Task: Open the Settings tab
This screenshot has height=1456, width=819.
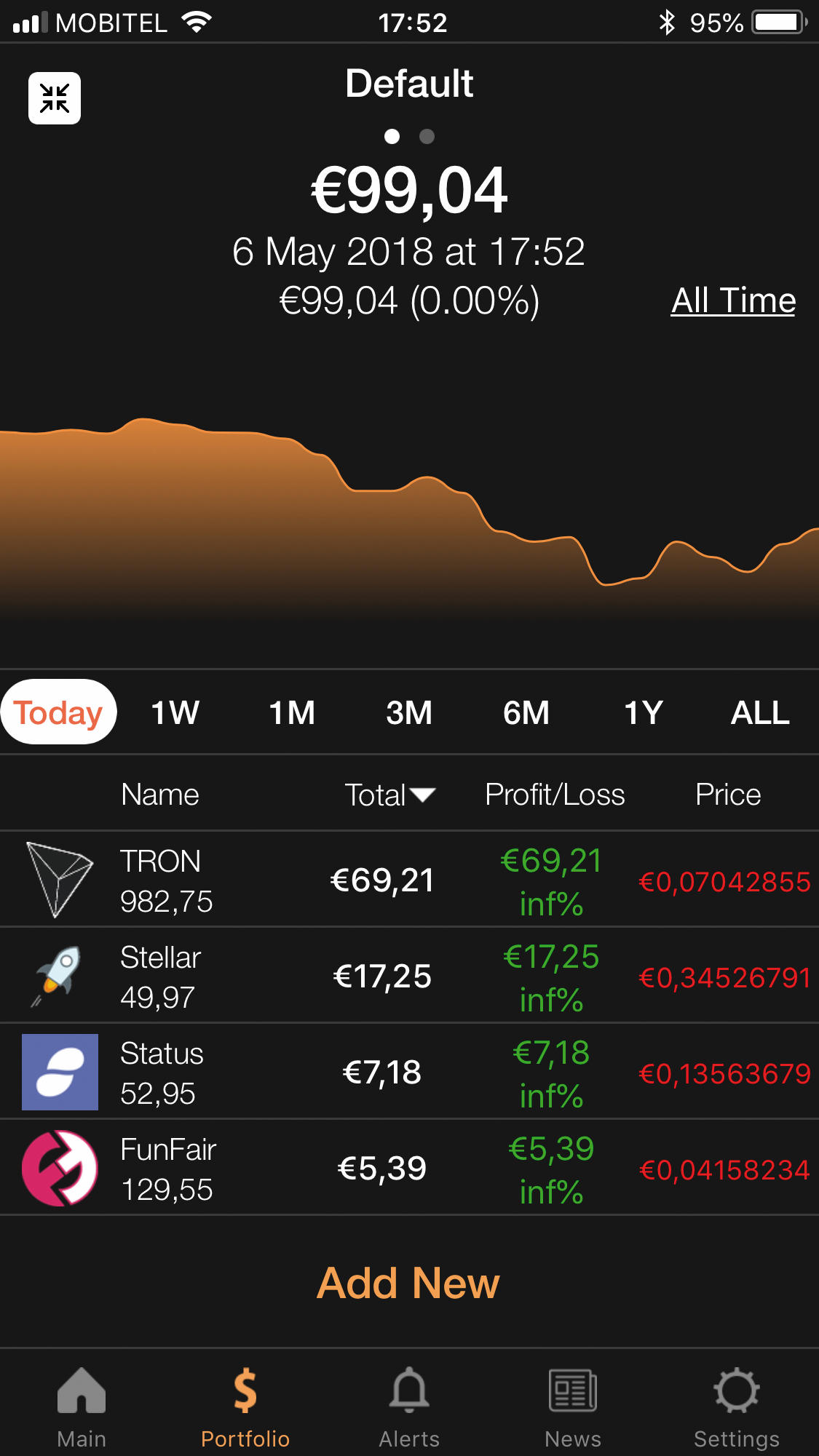Action: click(x=737, y=1407)
